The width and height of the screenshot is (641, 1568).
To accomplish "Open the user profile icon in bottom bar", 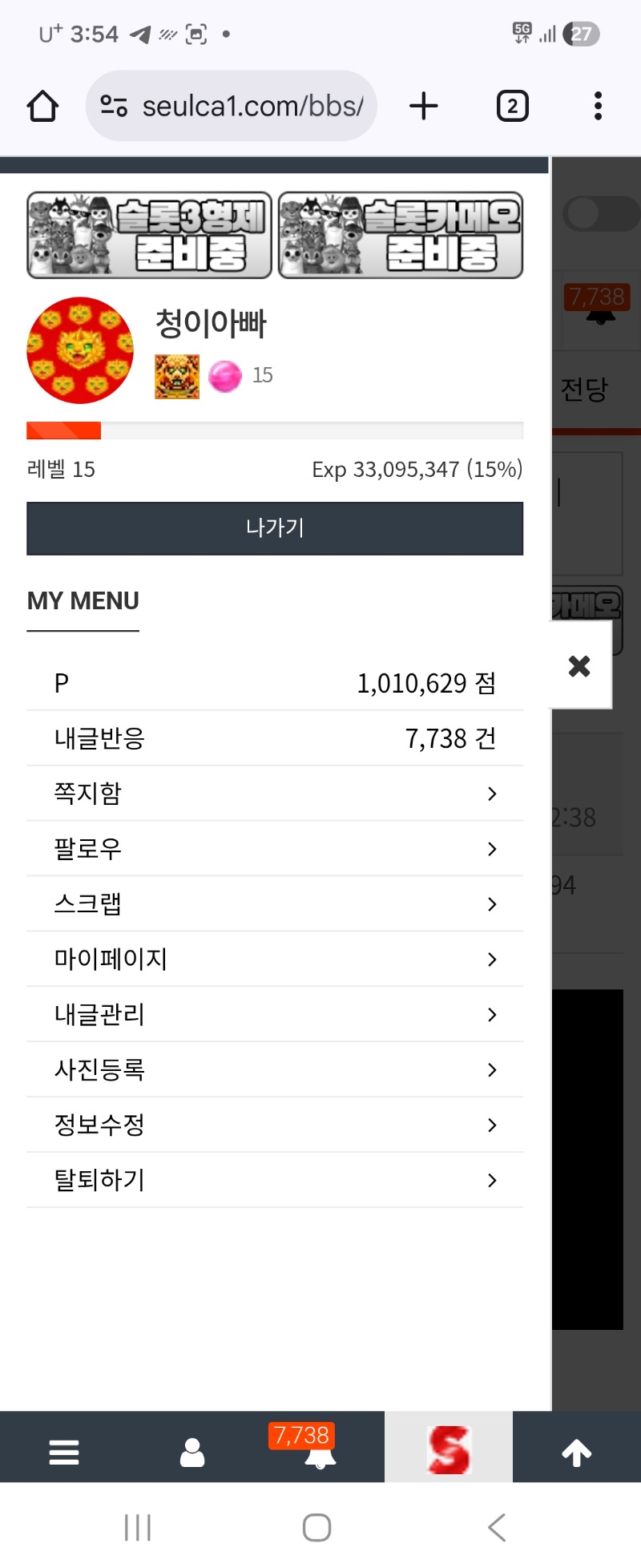I will (192, 1452).
